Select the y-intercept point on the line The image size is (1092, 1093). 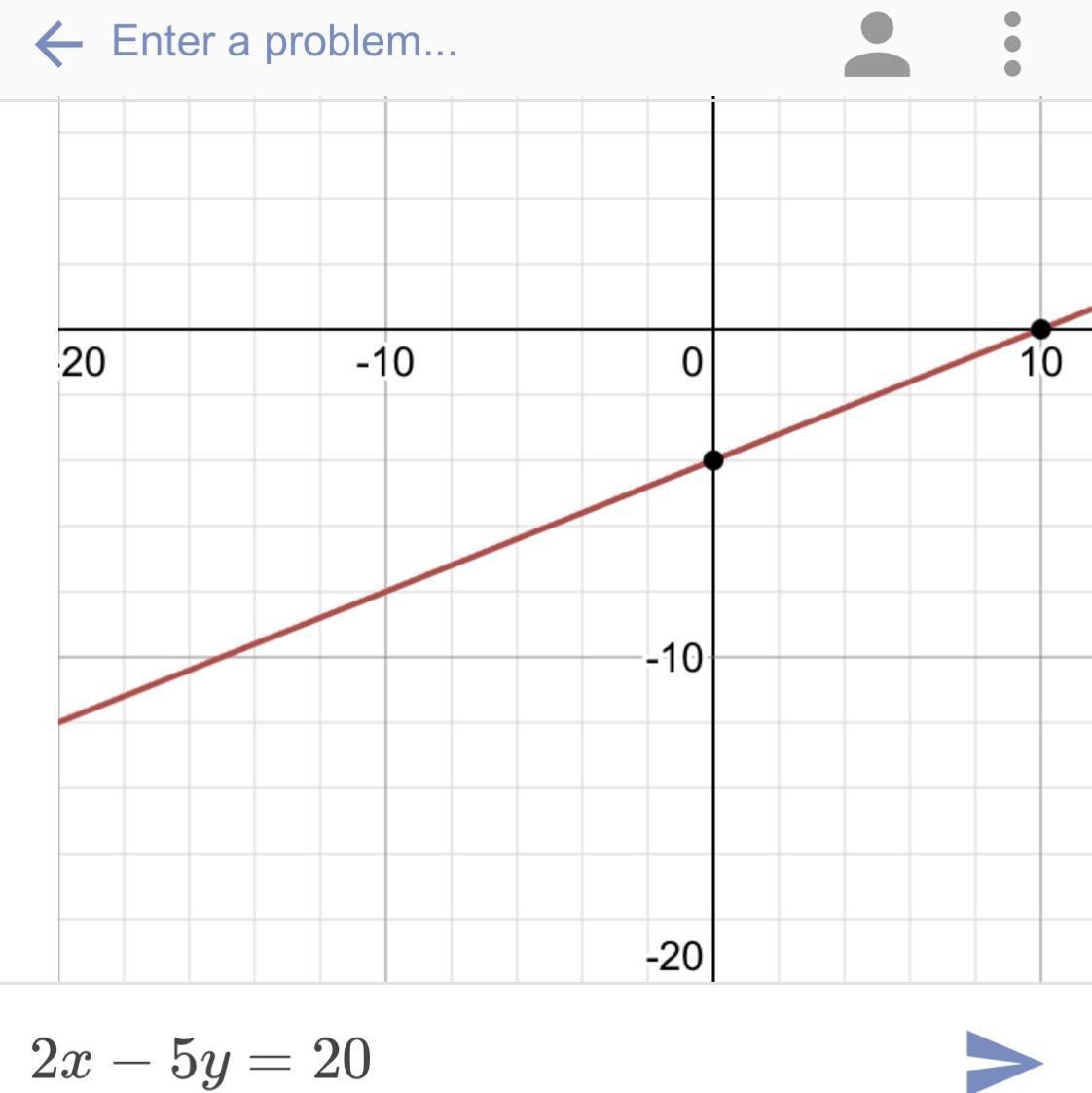click(713, 460)
